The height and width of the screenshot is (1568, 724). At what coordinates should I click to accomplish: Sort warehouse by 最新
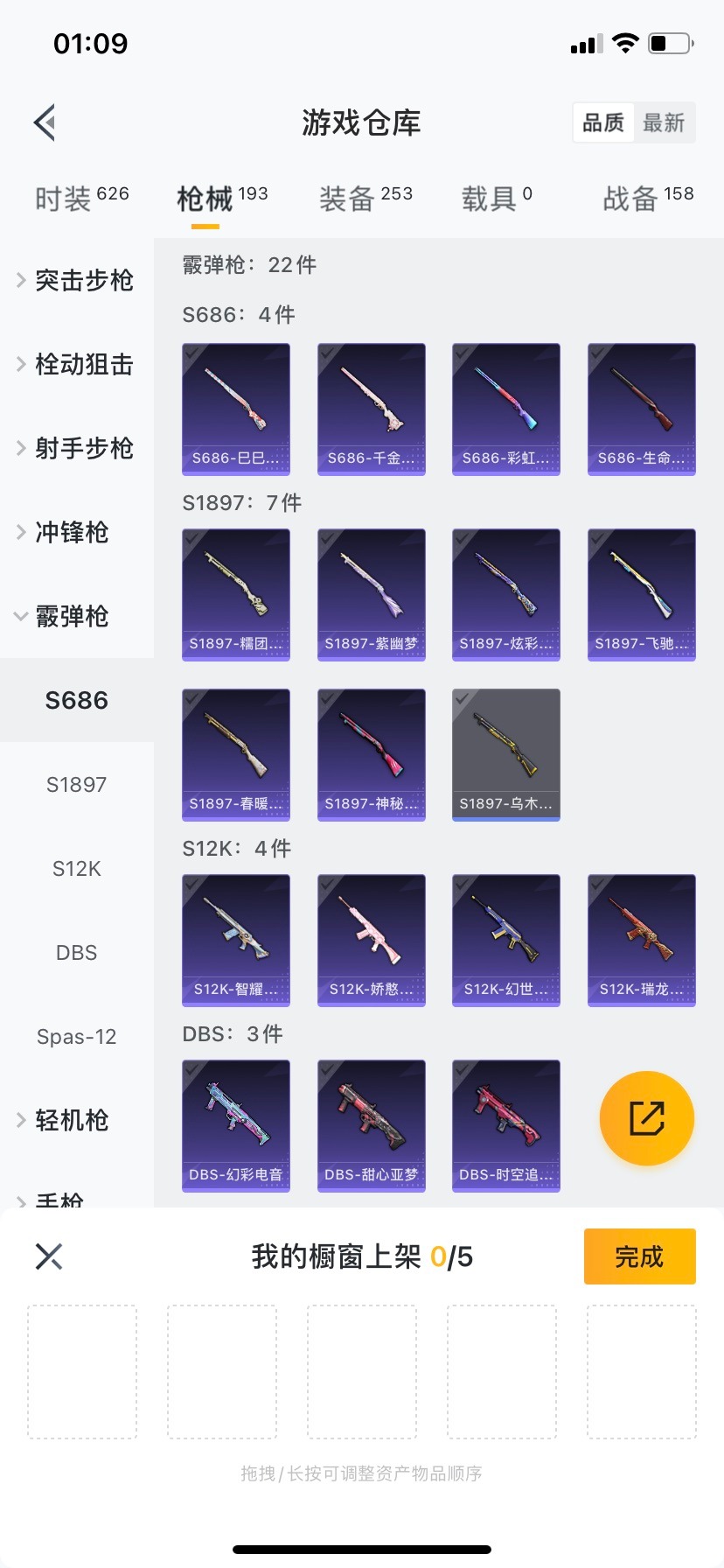tap(664, 122)
